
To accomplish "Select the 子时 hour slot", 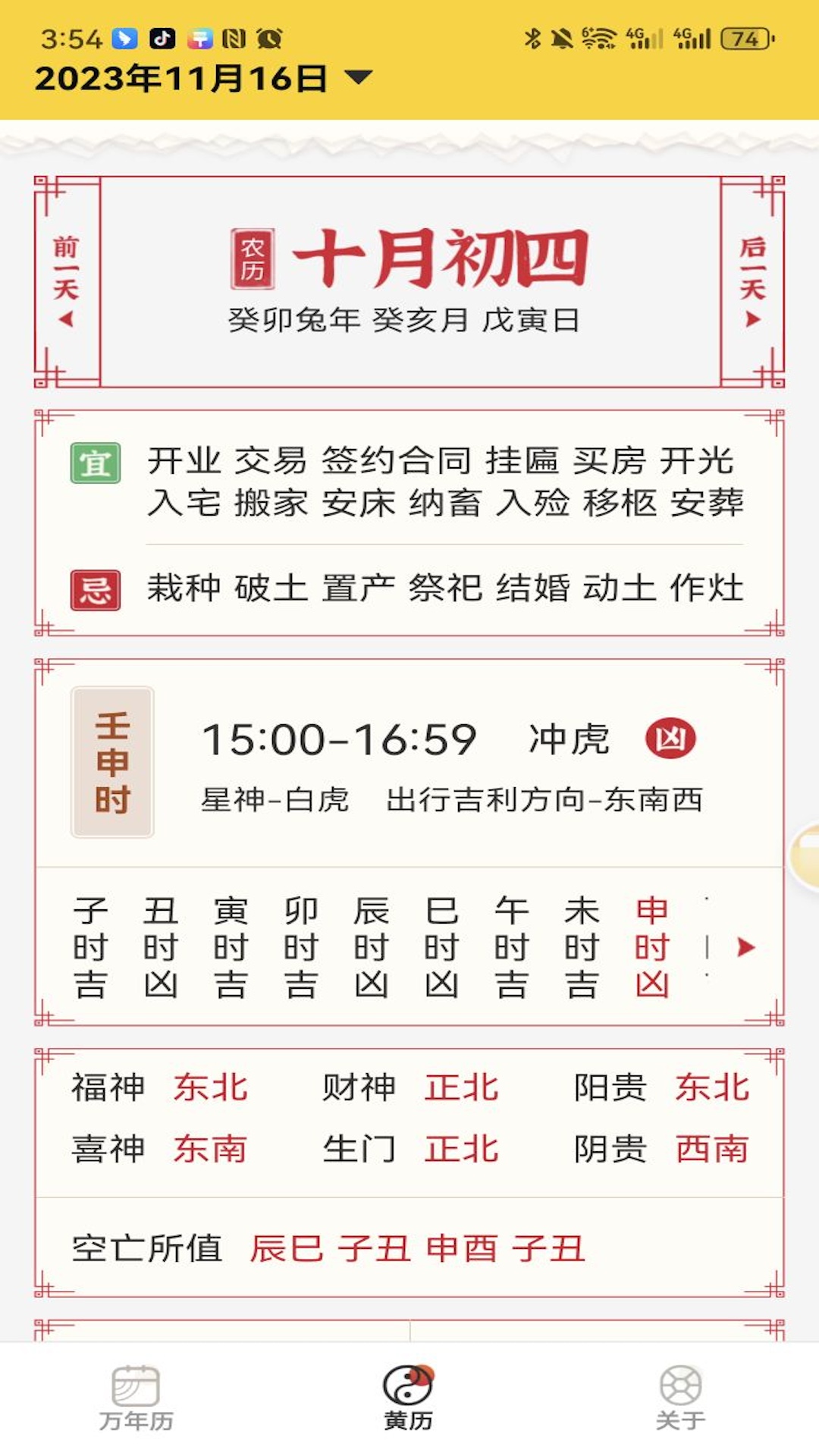I will coord(90,947).
